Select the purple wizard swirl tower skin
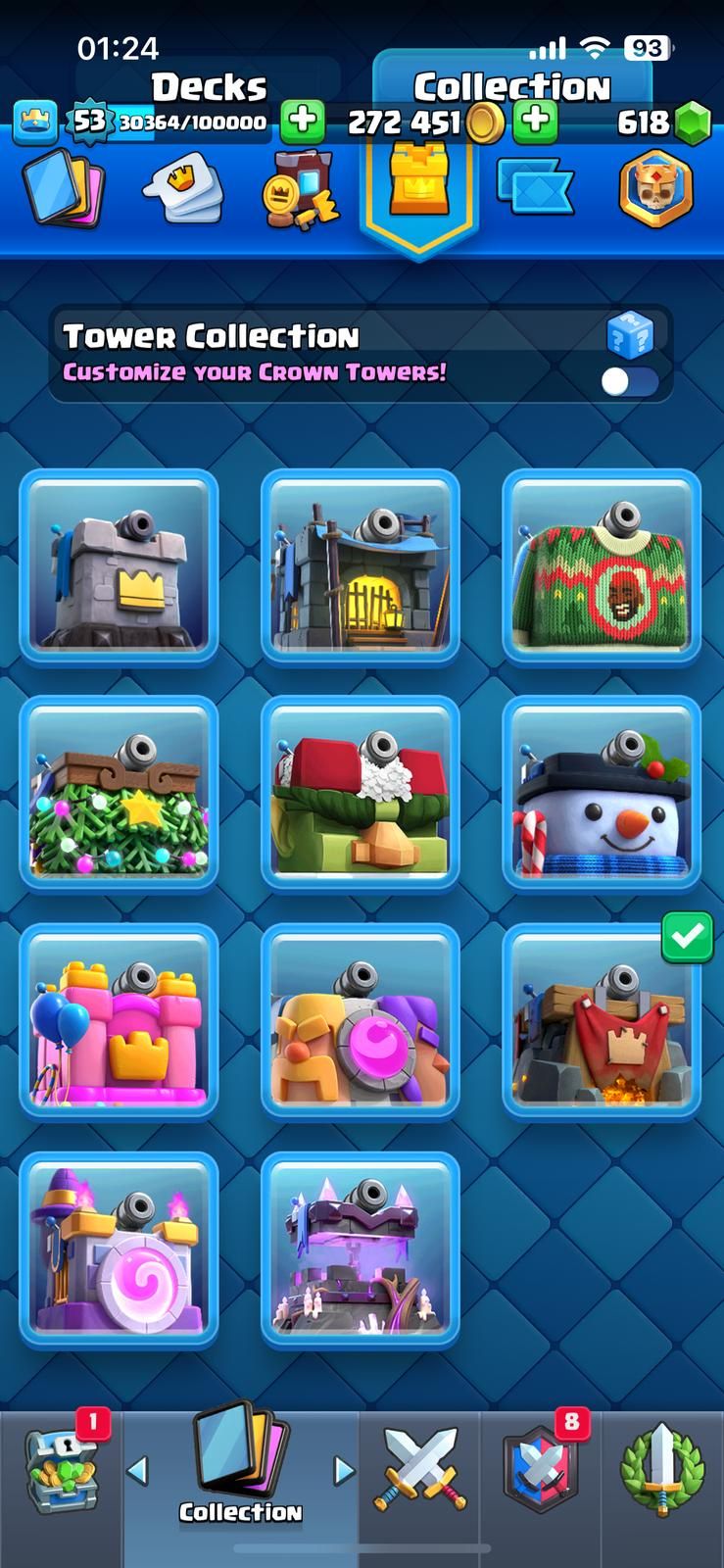This screenshot has height=1568, width=724. 119,1249
